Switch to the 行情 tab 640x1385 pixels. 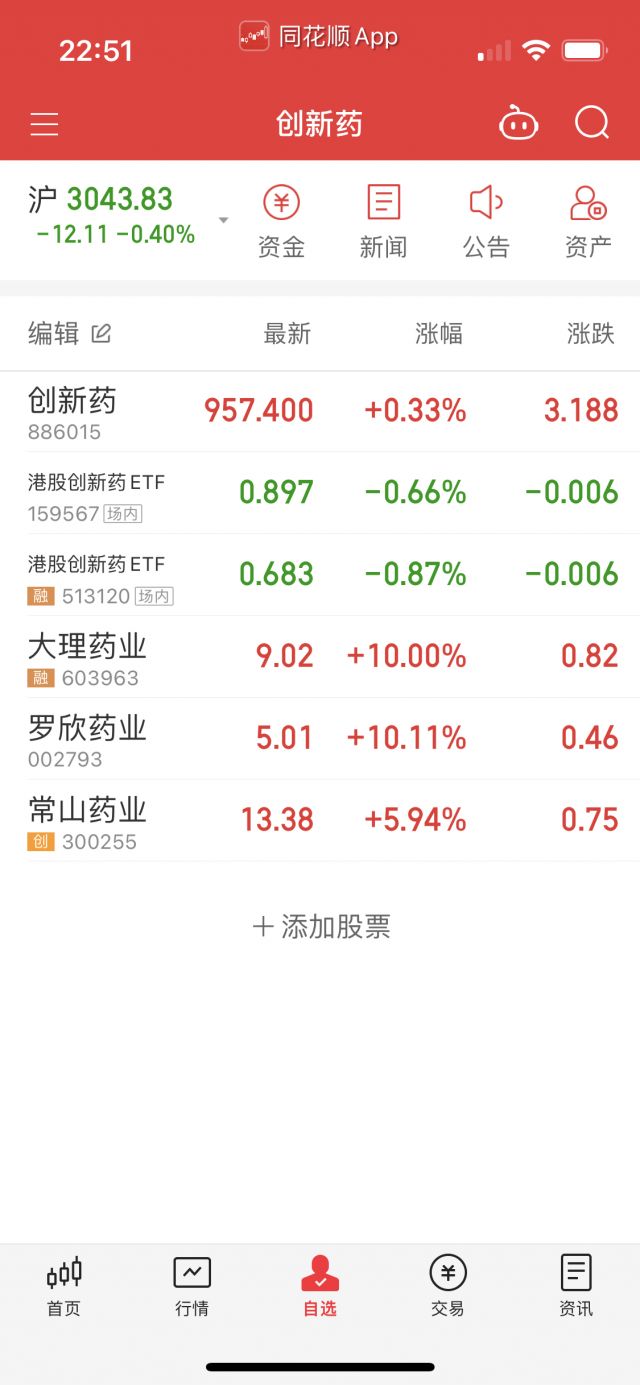(x=192, y=1286)
